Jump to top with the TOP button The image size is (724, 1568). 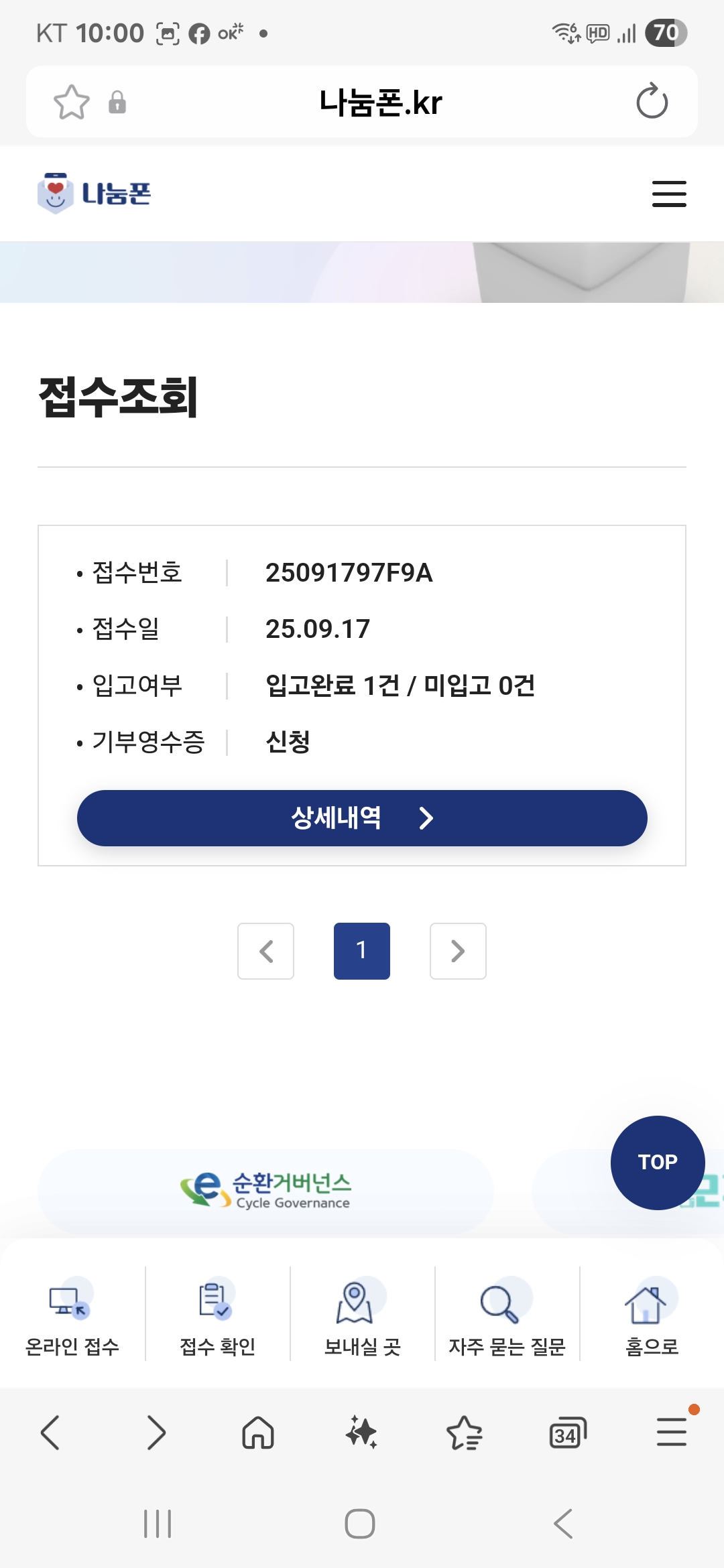[x=657, y=1162]
